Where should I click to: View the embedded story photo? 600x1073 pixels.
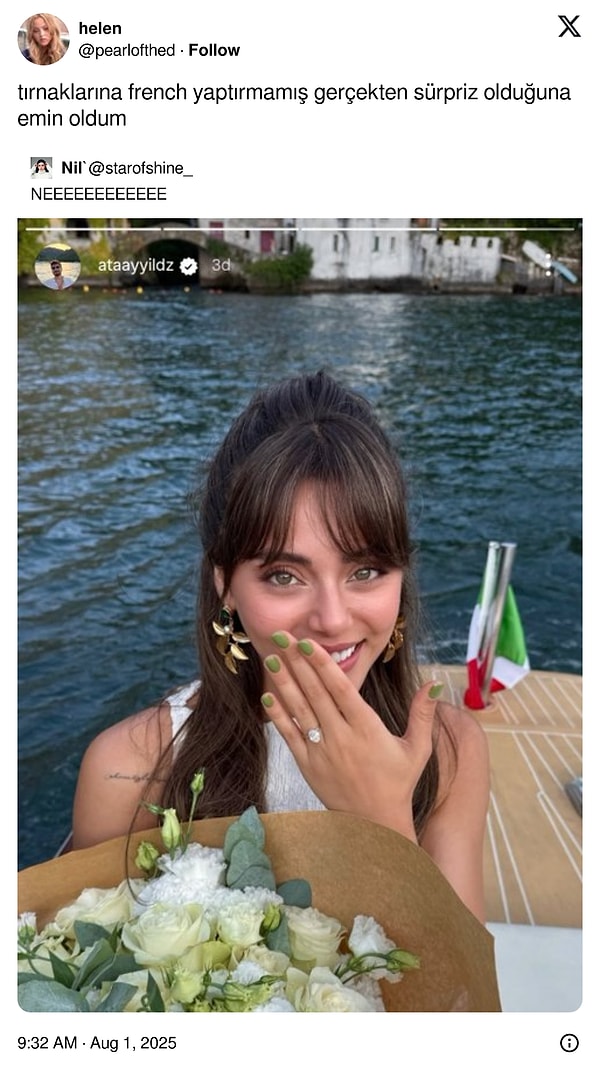tap(299, 614)
